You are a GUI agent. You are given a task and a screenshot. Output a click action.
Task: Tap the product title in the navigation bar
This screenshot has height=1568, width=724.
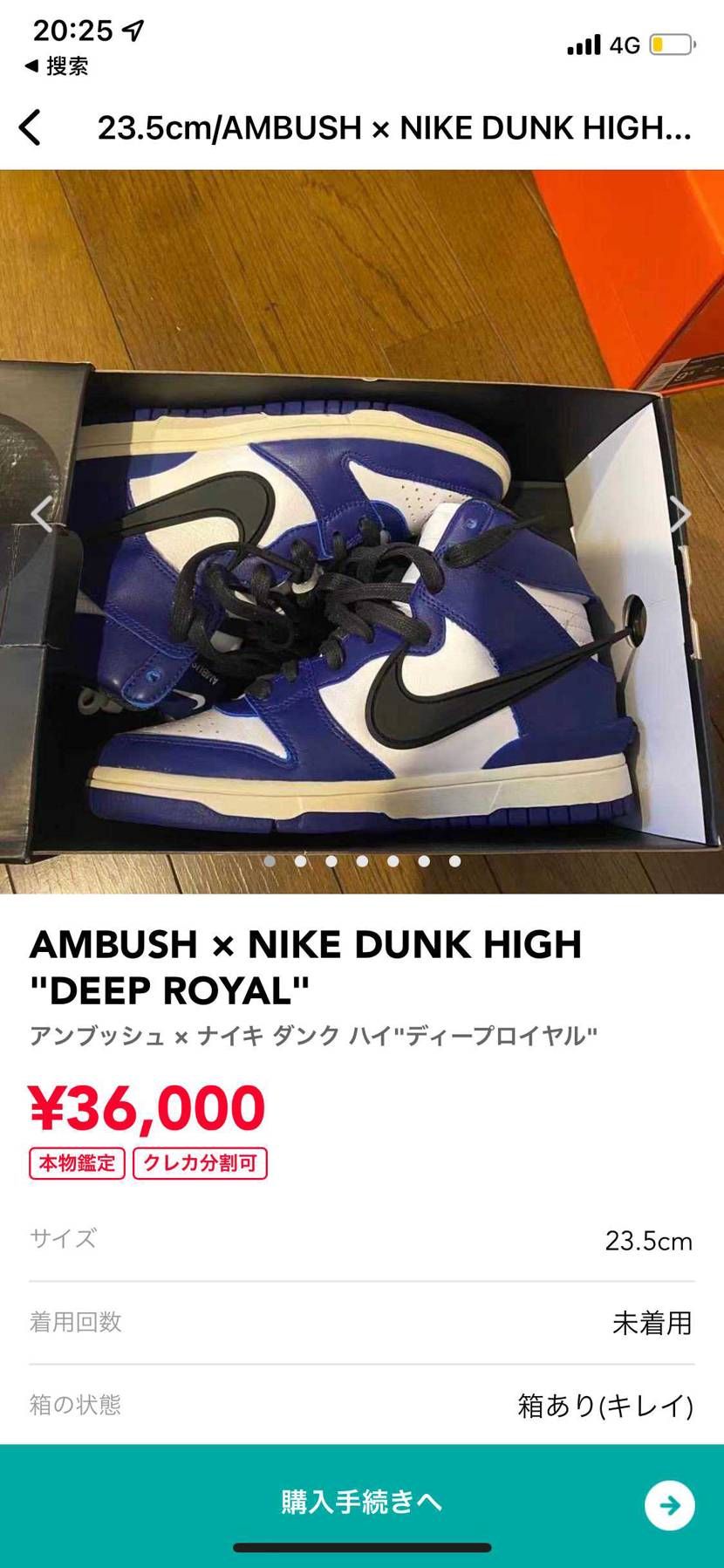click(394, 127)
